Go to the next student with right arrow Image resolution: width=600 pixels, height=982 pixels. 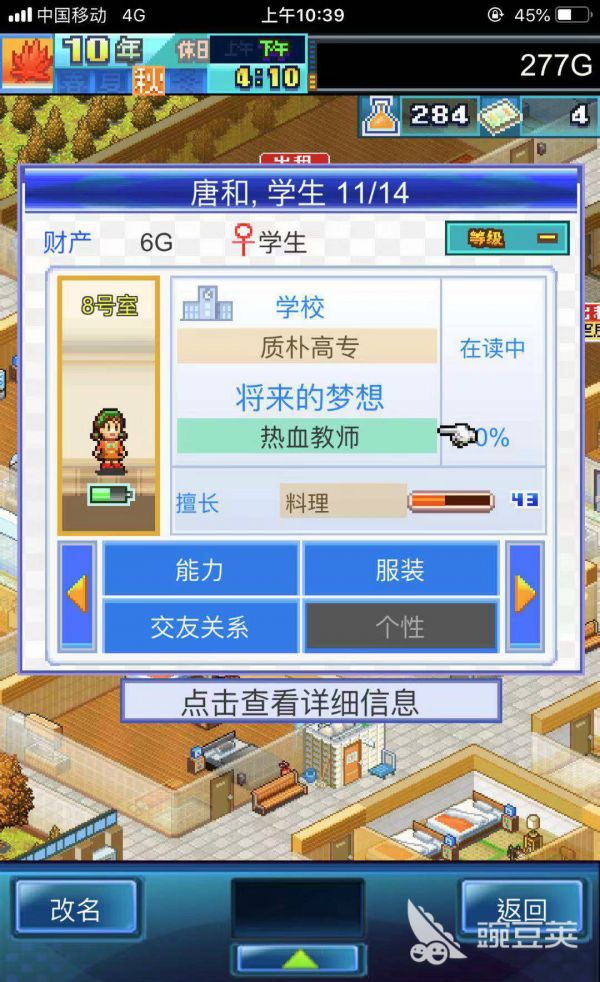click(x=525, y=597)
